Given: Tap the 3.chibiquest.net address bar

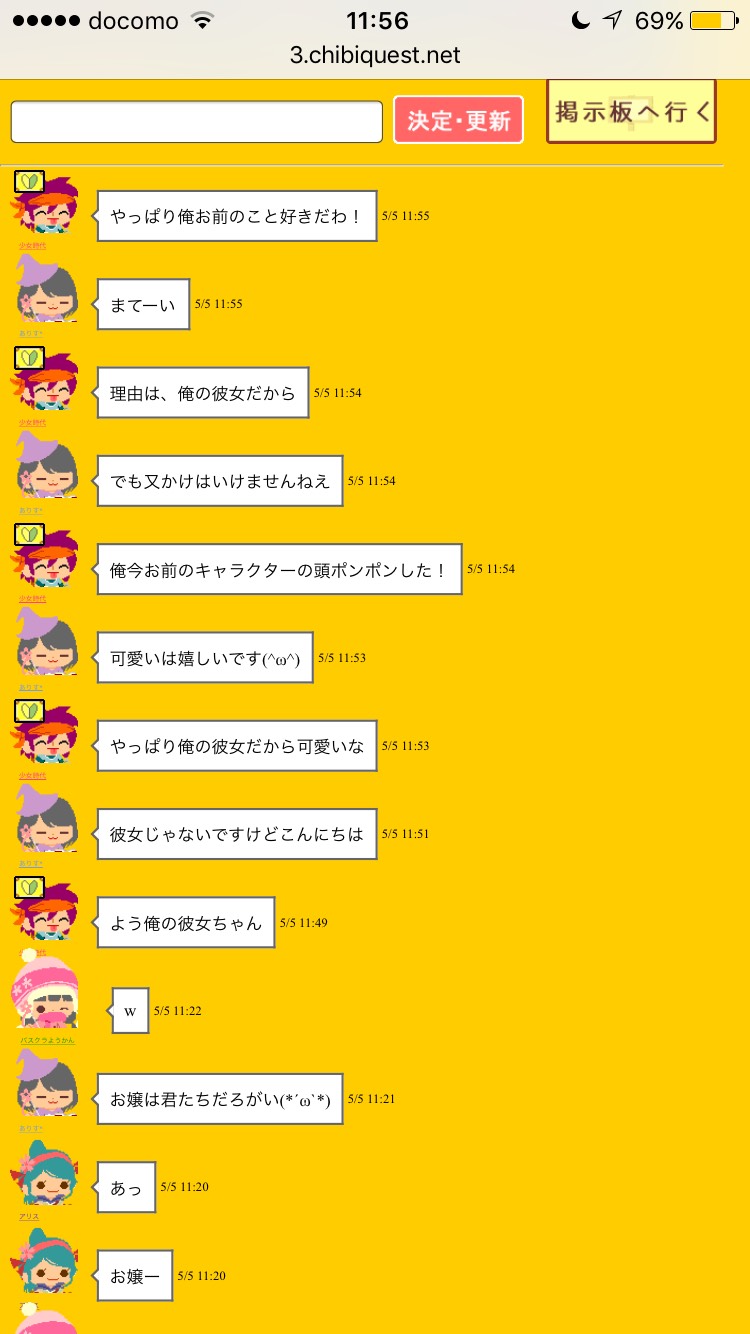Looking at the screenshot, I should tap(375, 55).
